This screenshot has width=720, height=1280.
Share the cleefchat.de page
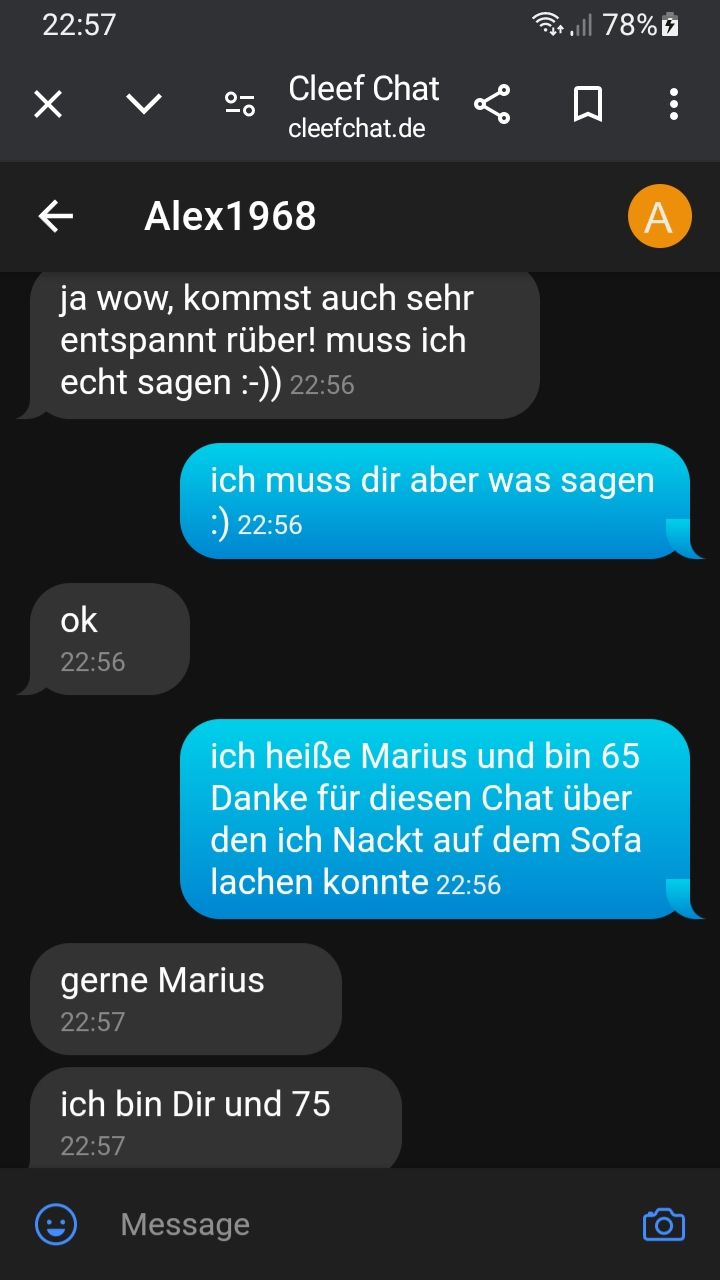pyautogui.click(x=491, y=104)
